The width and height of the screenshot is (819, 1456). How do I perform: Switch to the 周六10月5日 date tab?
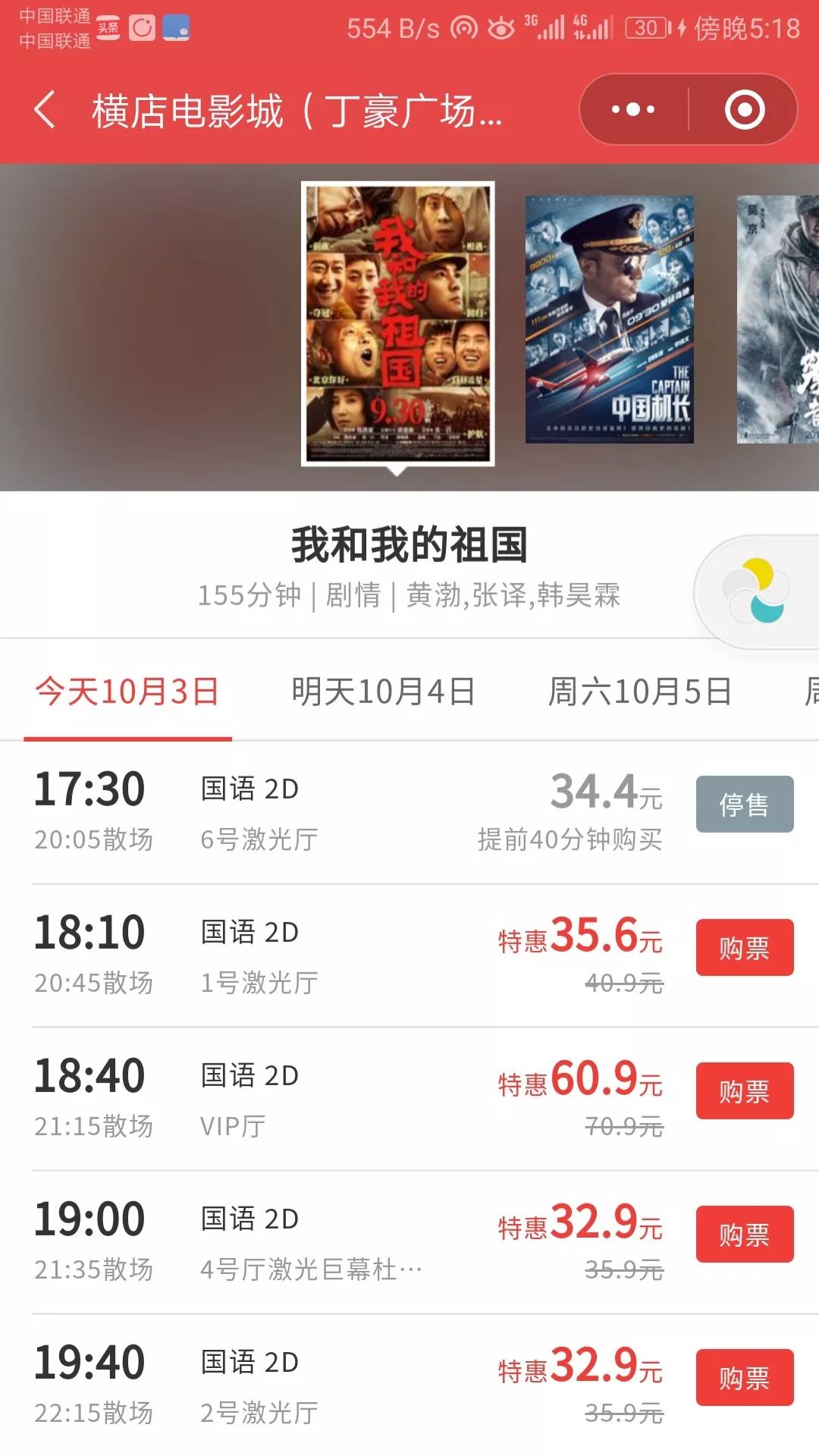(641, 692)
